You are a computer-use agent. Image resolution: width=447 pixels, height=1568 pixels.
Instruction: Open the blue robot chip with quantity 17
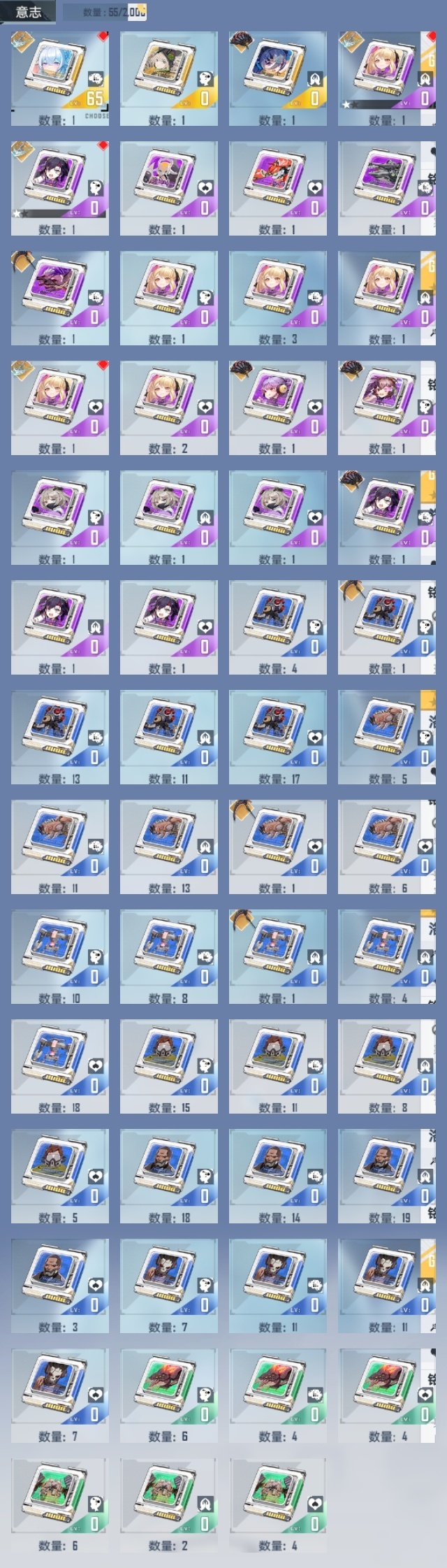pyautogui.click(x=277, y=736)
